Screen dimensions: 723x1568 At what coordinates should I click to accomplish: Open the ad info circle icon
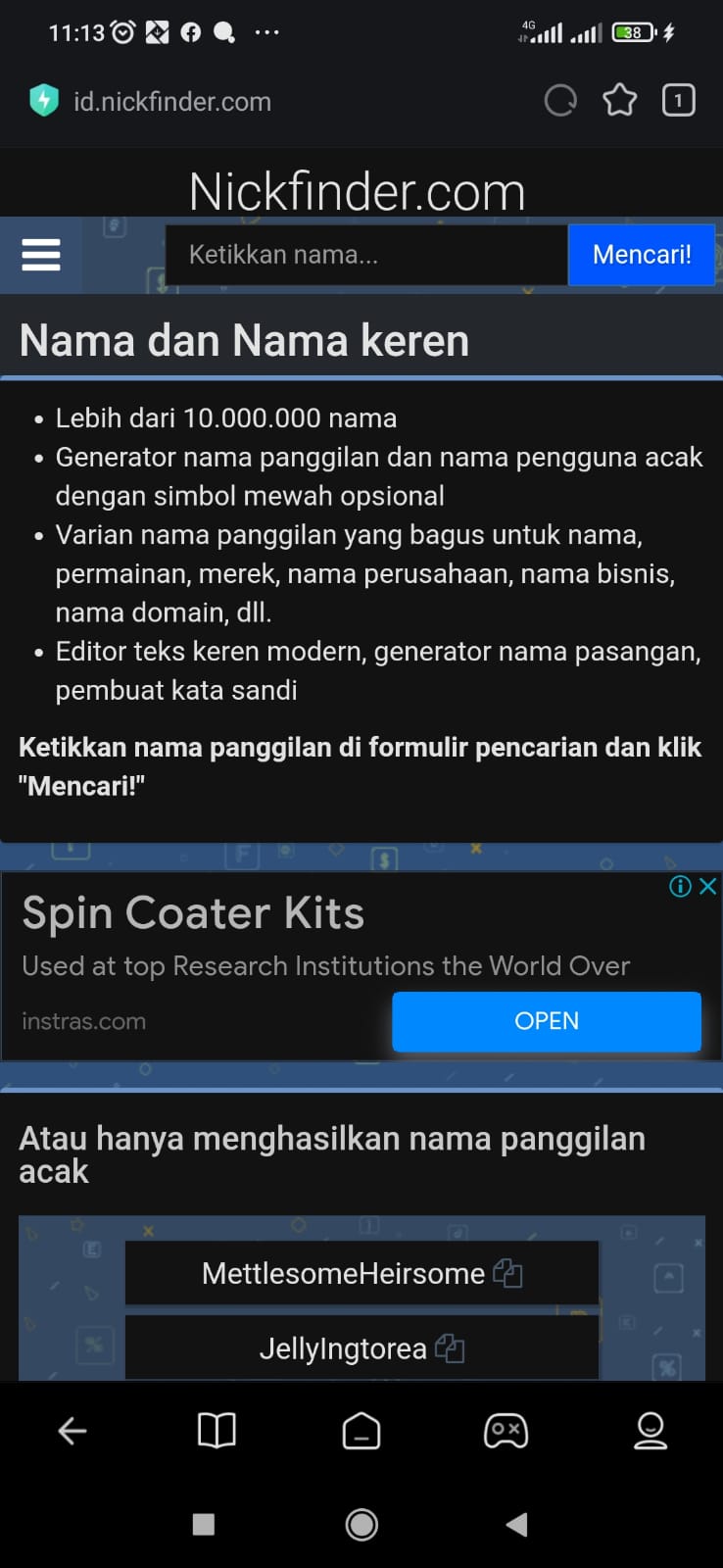coord(681,885)
